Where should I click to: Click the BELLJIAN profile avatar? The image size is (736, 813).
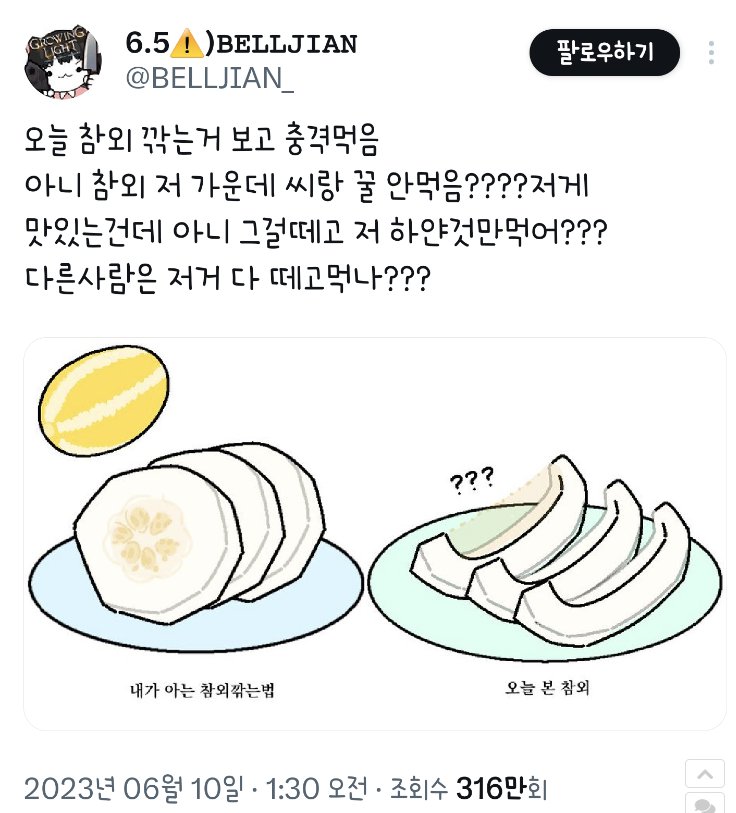[x=62, y=55]
